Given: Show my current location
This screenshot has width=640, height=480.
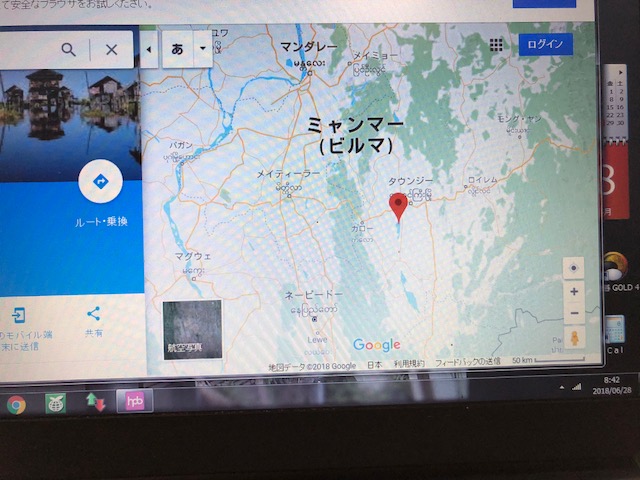Looking at the screenshot, I should tap(573, 268).
